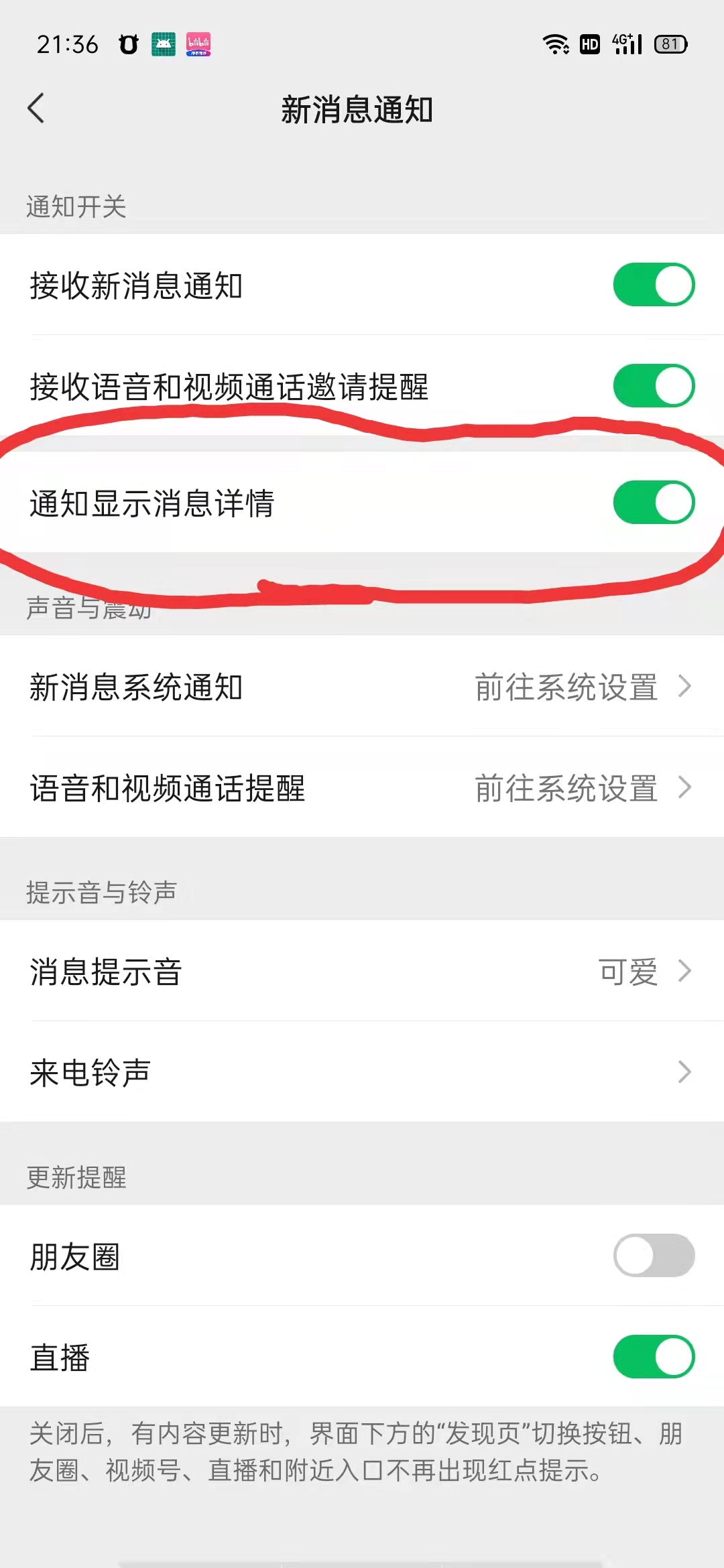Open 新消息系统通知 system settings
The height and width of the screenshot is (1568, 724).
click(362, 687)
